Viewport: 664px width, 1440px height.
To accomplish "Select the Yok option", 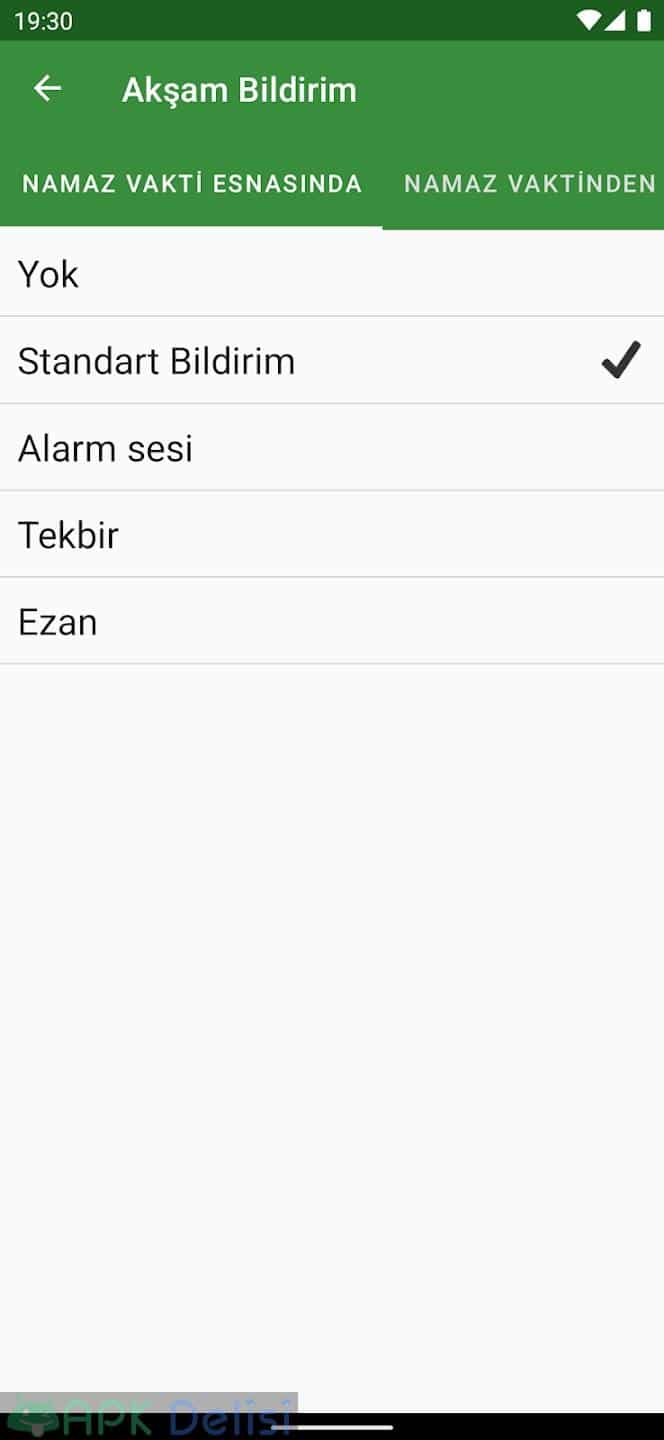I will tap(332, 274).
